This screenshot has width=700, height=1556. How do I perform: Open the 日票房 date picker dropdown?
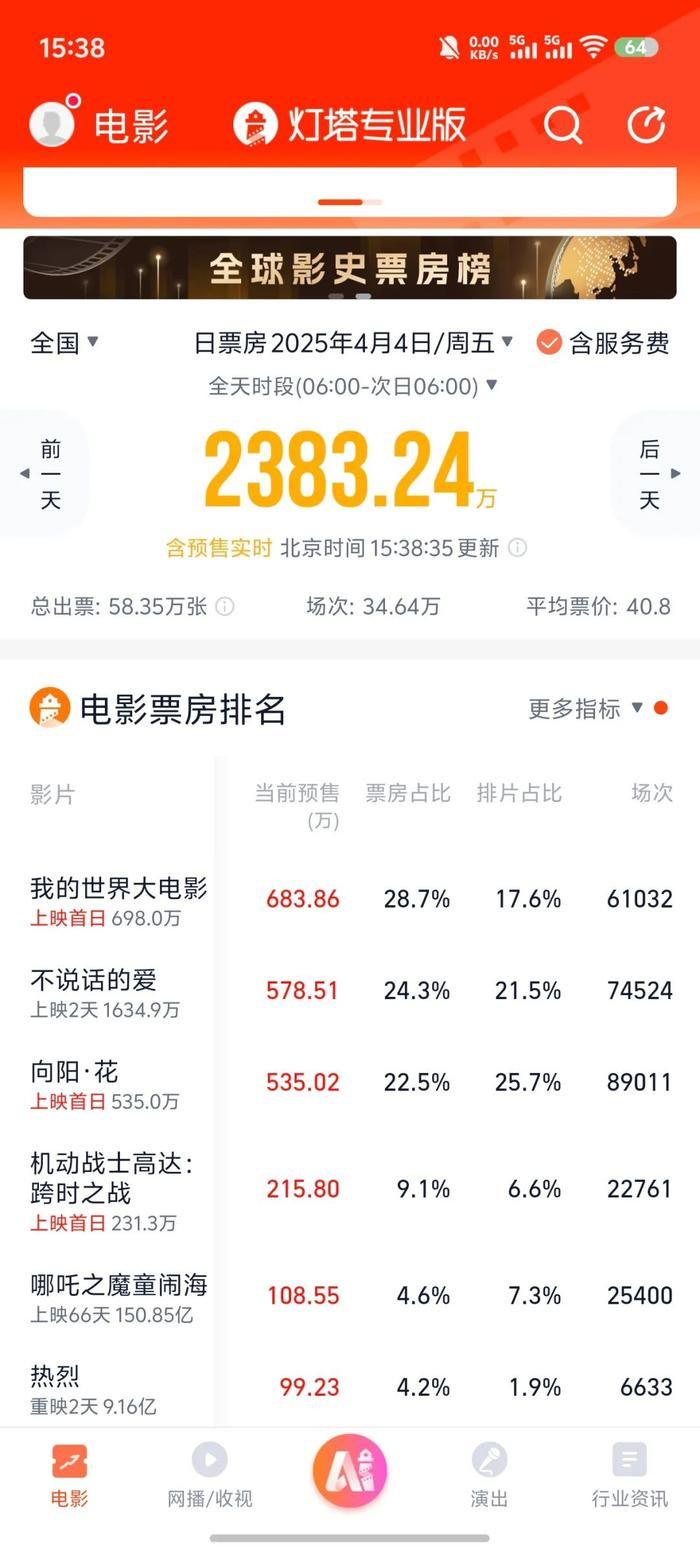coord(353,343)
